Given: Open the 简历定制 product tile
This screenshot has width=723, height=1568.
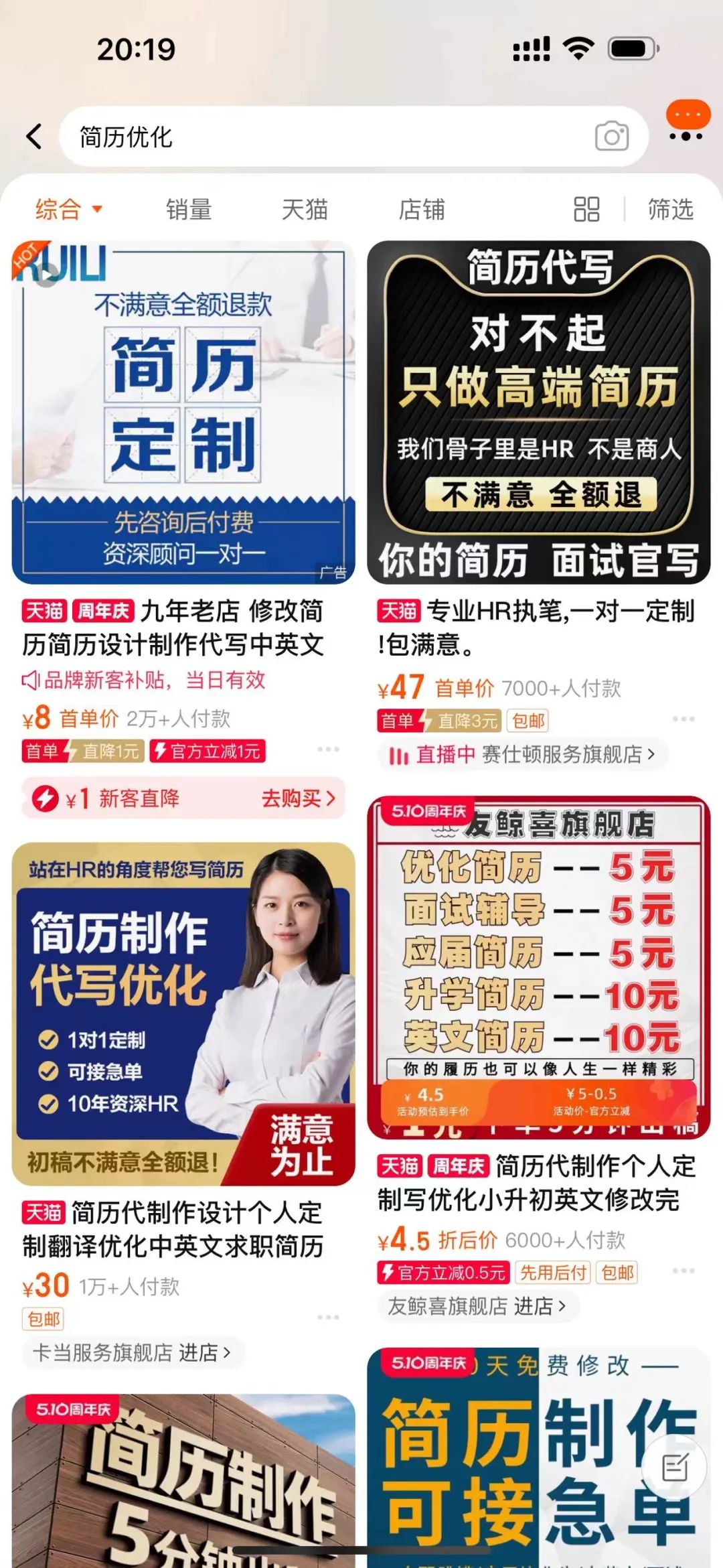Looking at the screenshot, I should [183, 412].
